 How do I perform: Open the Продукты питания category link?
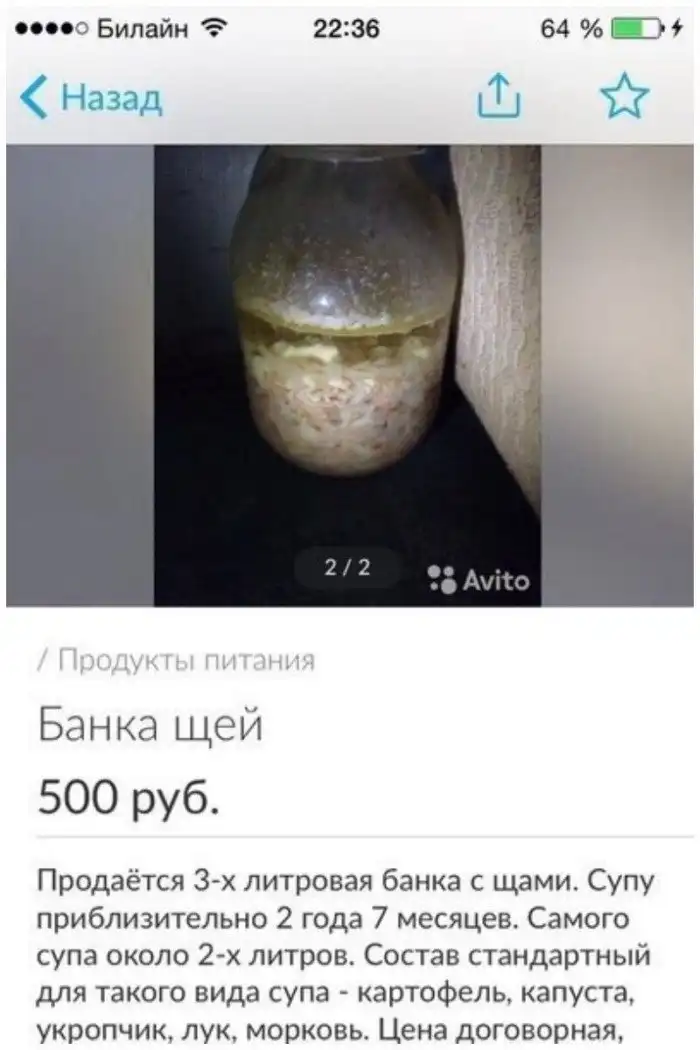pyautogui.click(x=185, y=660)
